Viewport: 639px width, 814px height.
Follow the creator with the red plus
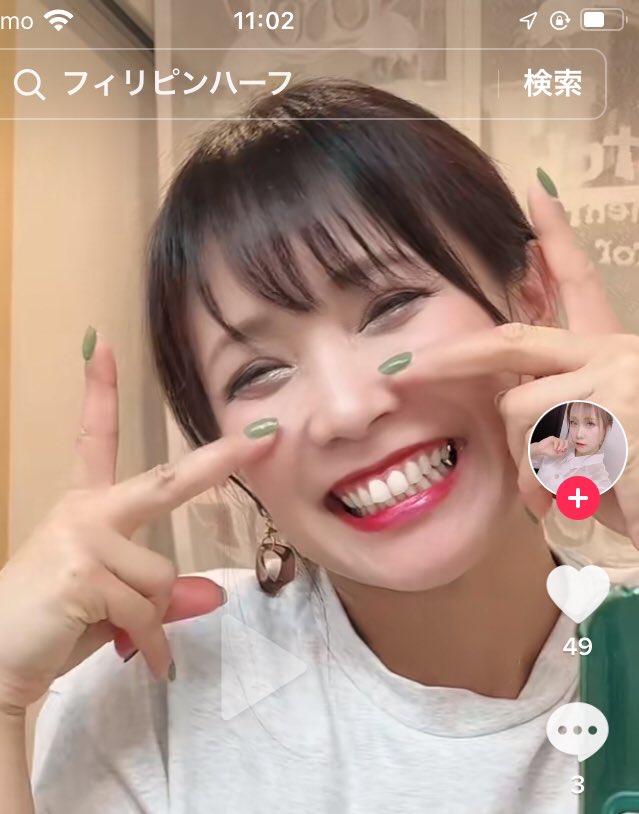click(578, 498)
